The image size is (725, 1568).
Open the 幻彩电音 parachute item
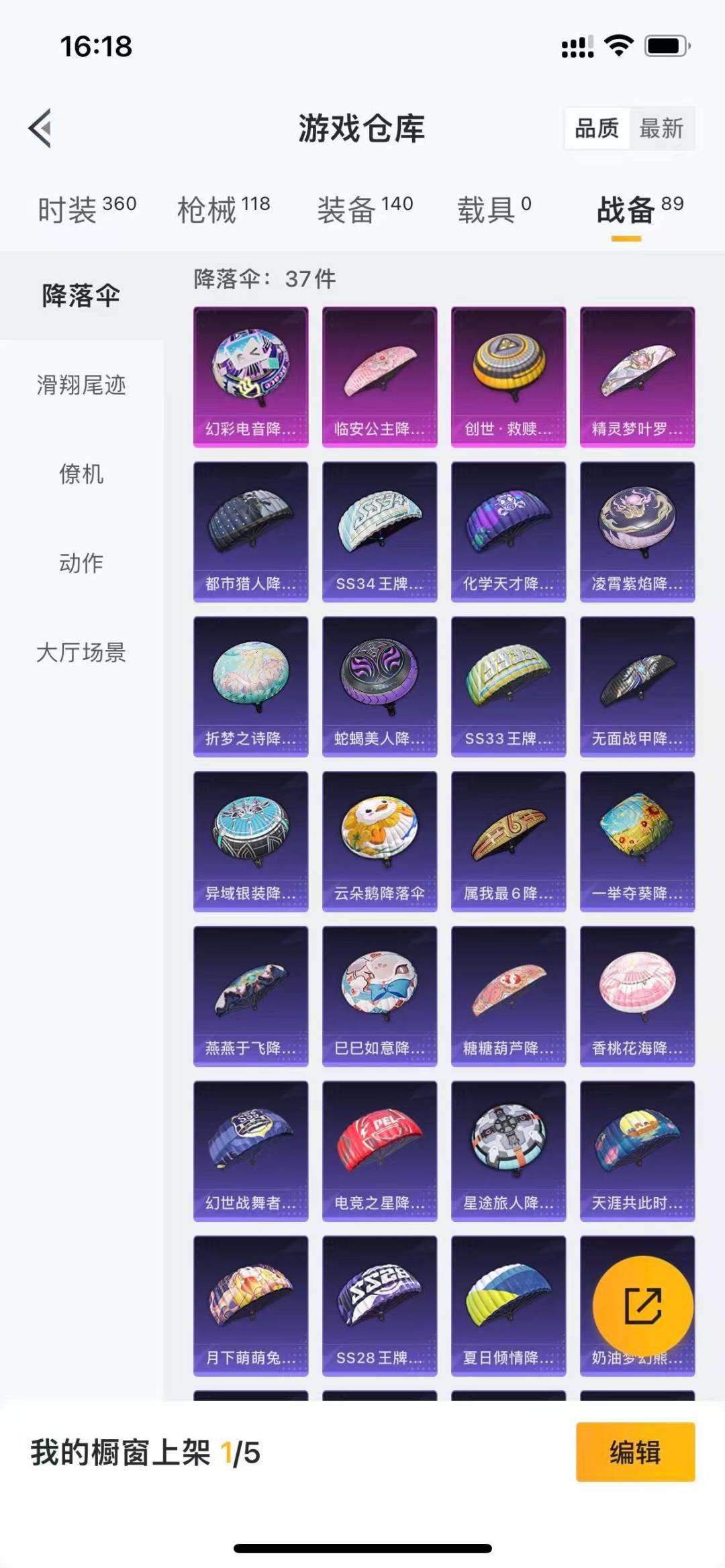(x=250, y=376)
